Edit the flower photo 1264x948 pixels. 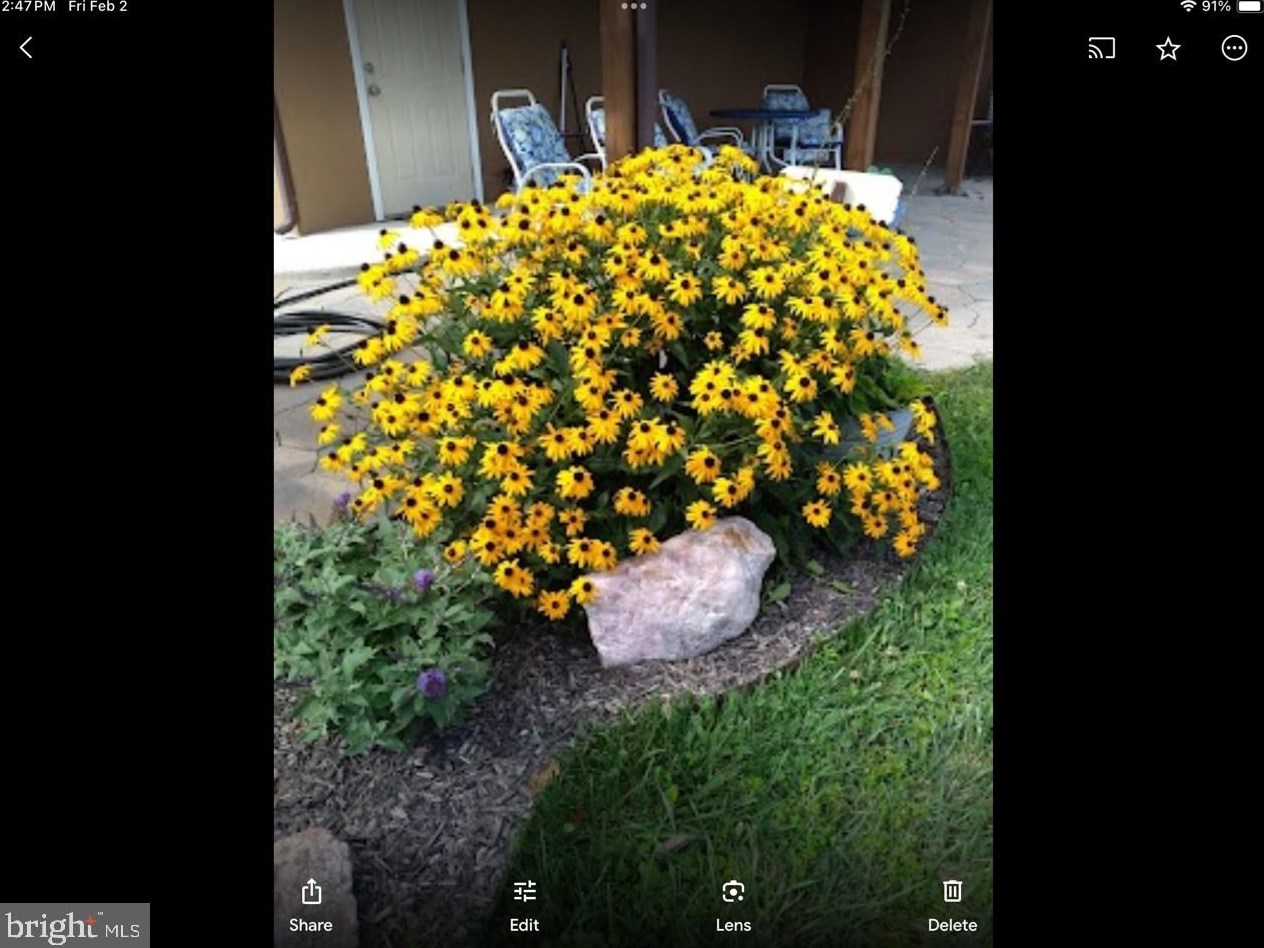(524, 905)
